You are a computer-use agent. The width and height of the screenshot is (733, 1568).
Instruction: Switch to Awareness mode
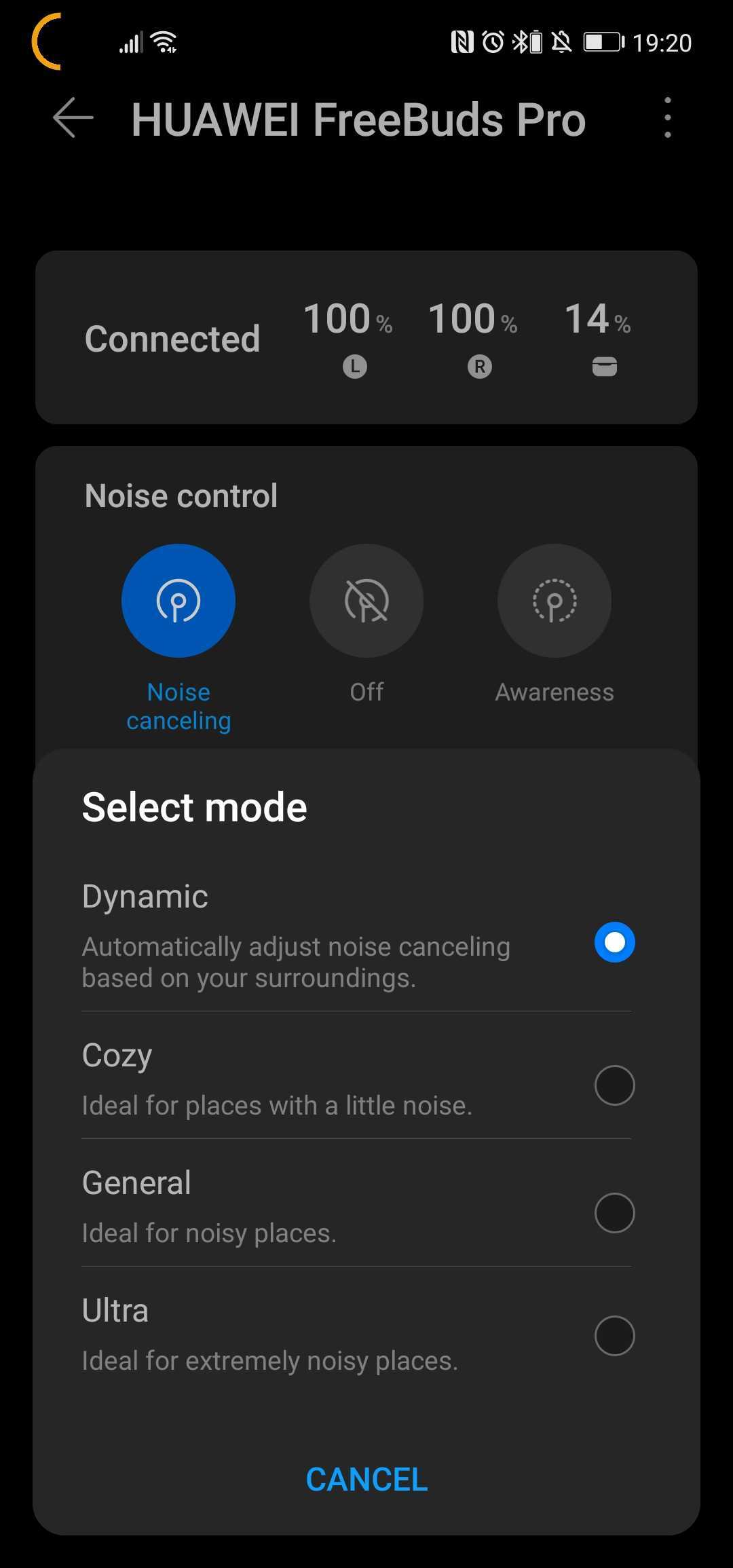pos(555,601)
